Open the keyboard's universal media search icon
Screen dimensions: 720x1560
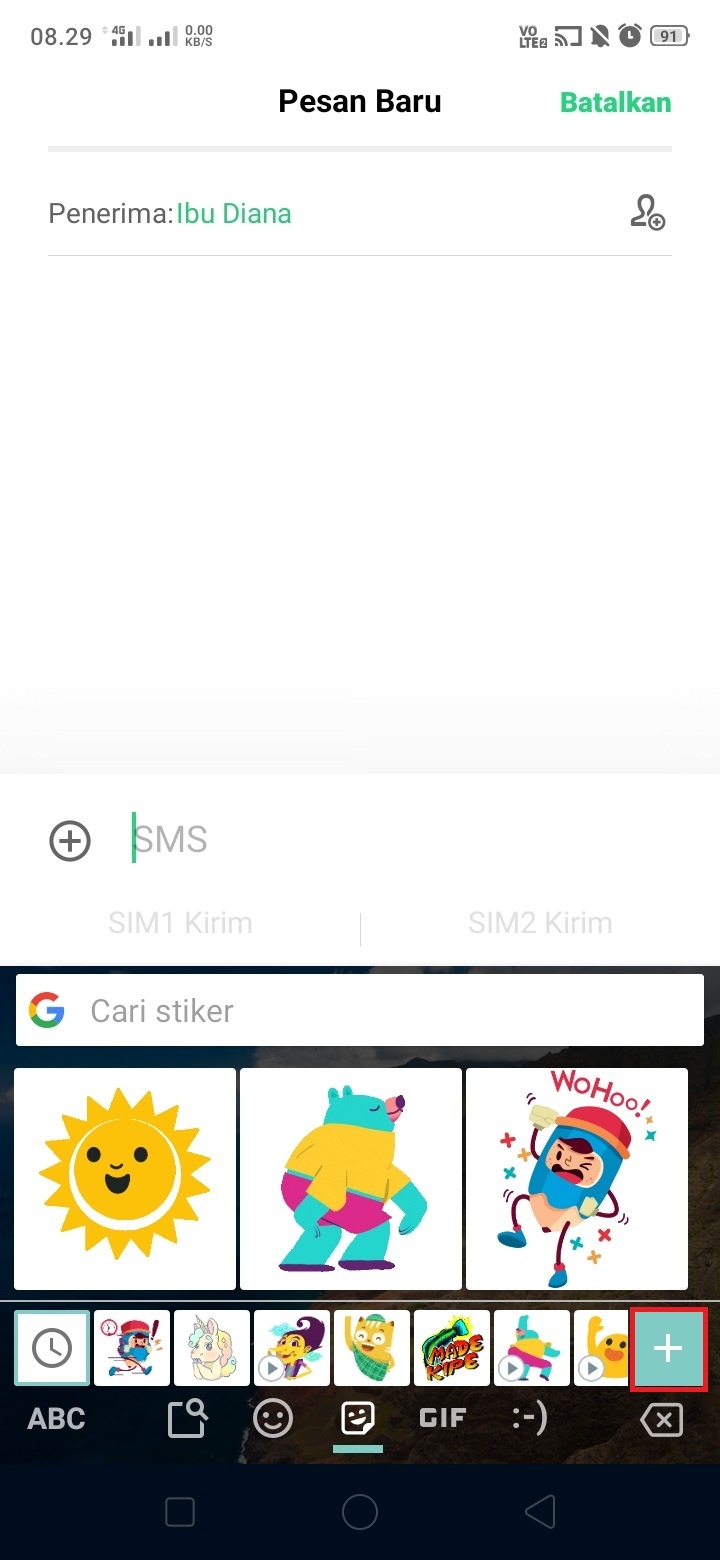(187, 1418)
